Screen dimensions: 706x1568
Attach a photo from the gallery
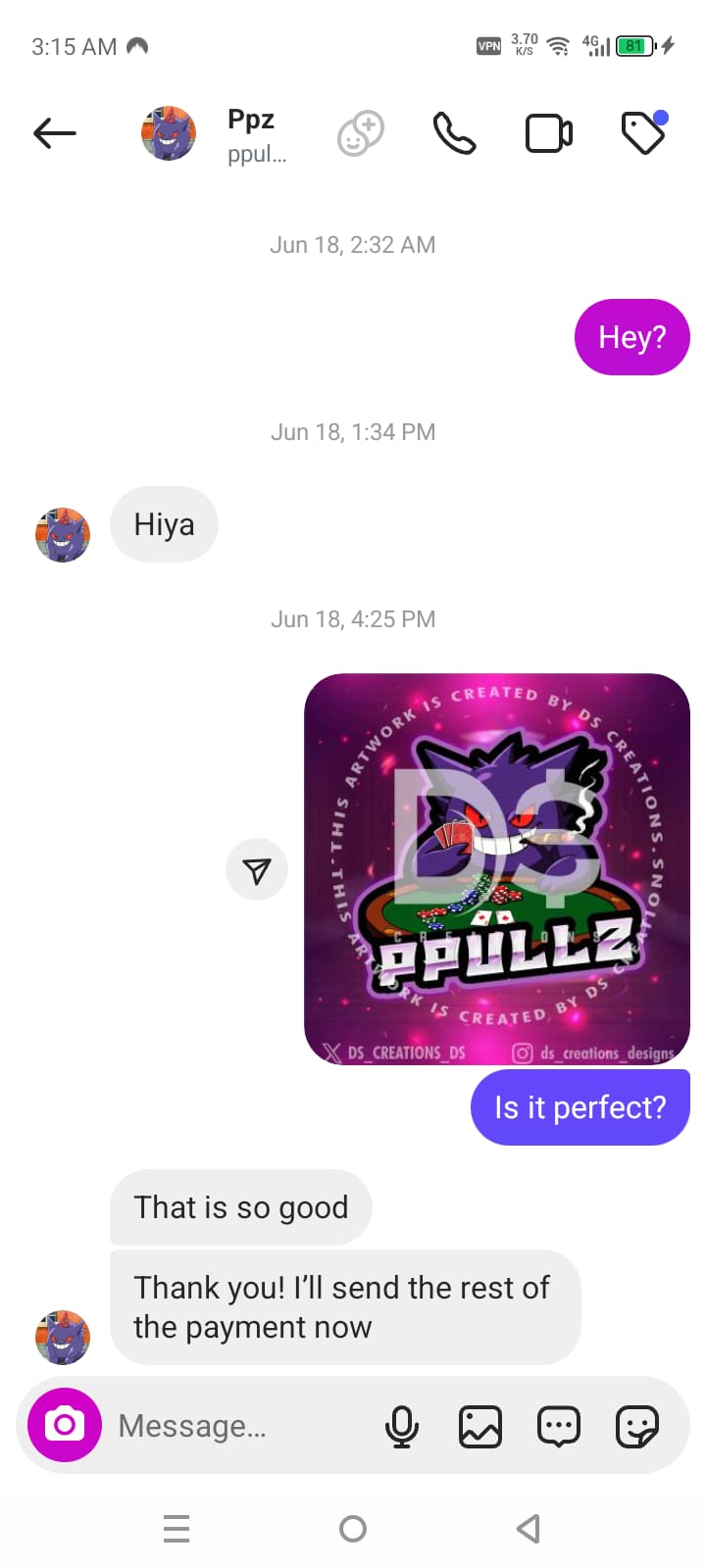480,1426
